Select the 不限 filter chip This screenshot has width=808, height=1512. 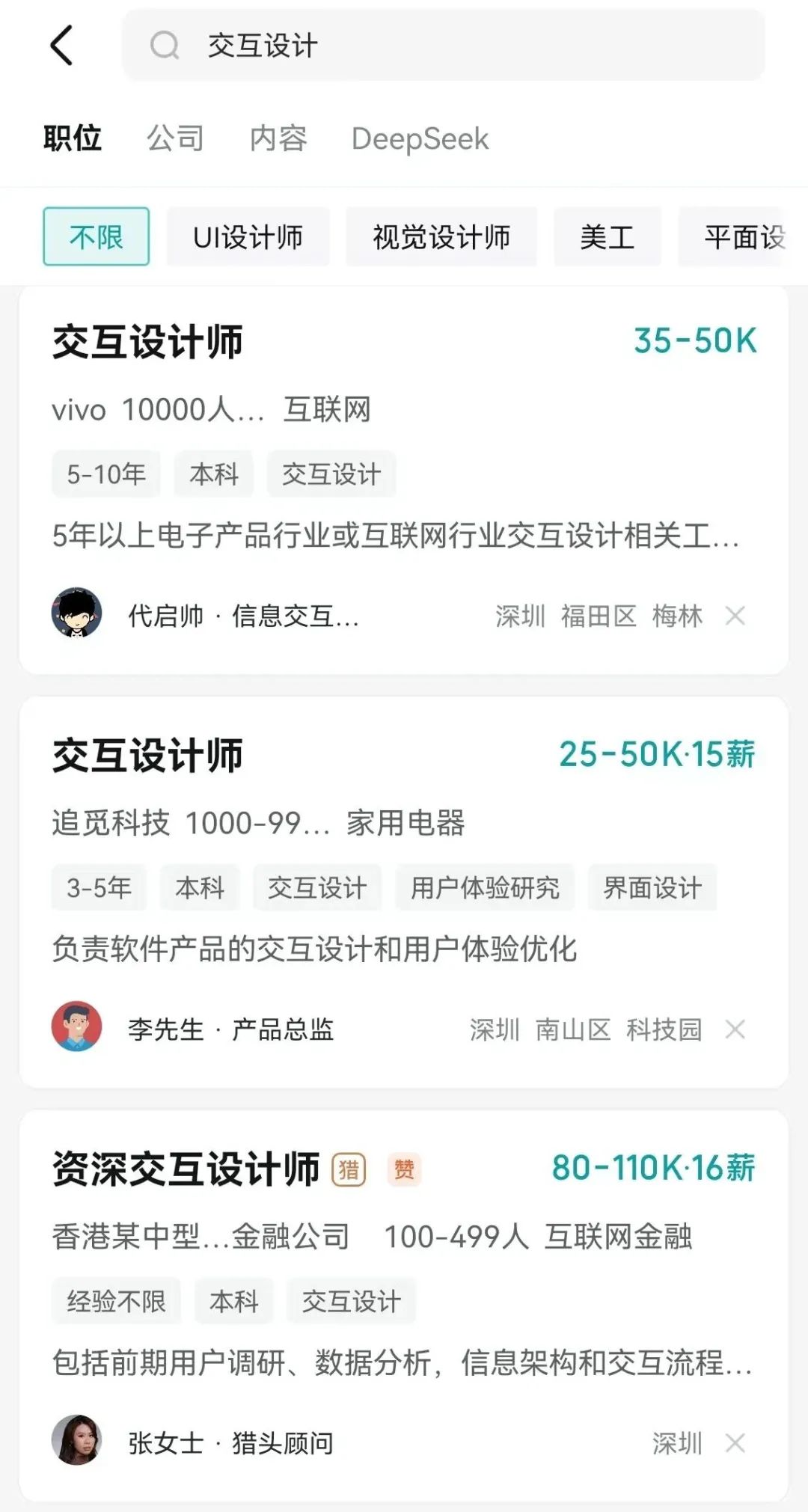click(96, 237)
